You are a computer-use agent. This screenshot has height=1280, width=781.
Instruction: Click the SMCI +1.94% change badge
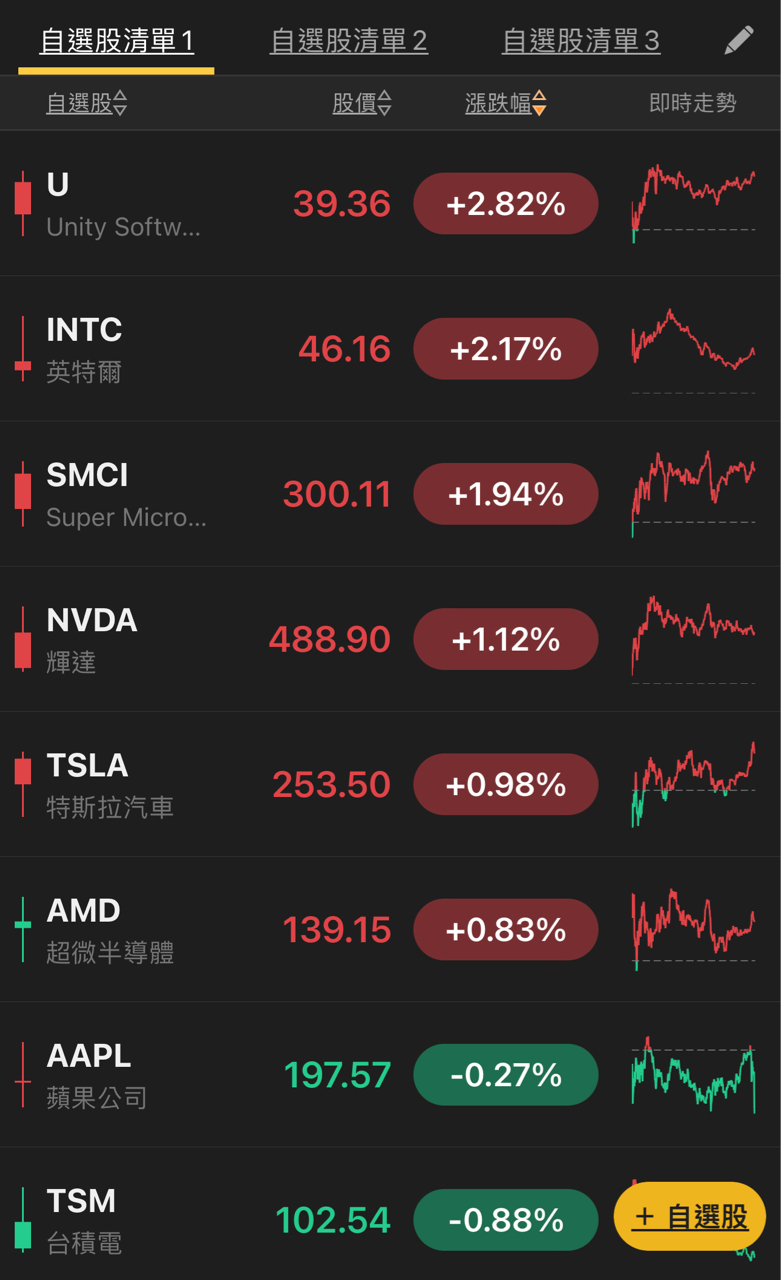(x=505, y=493)
